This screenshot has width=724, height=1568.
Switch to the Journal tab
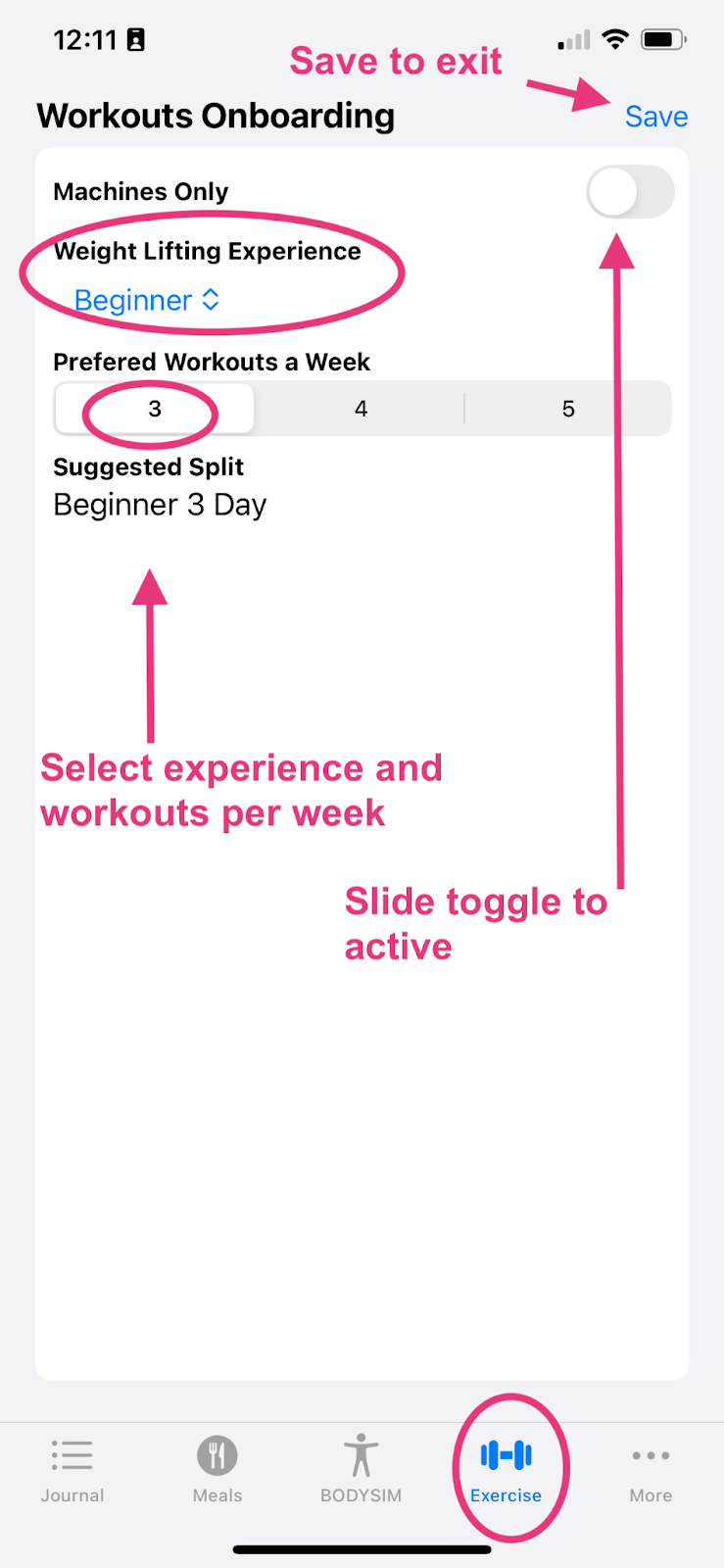point(72,1470)
